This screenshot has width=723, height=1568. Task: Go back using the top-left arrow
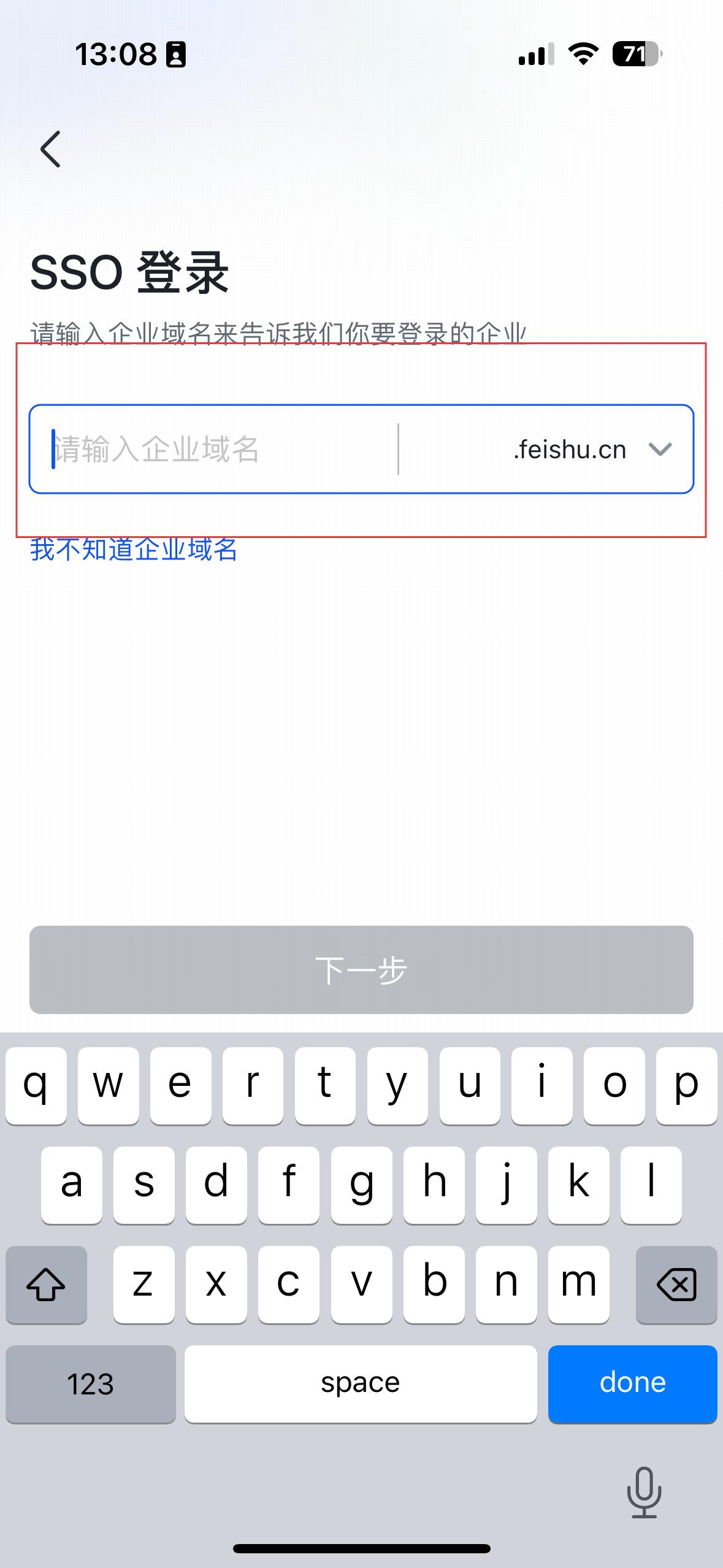[x=50, y=149]
